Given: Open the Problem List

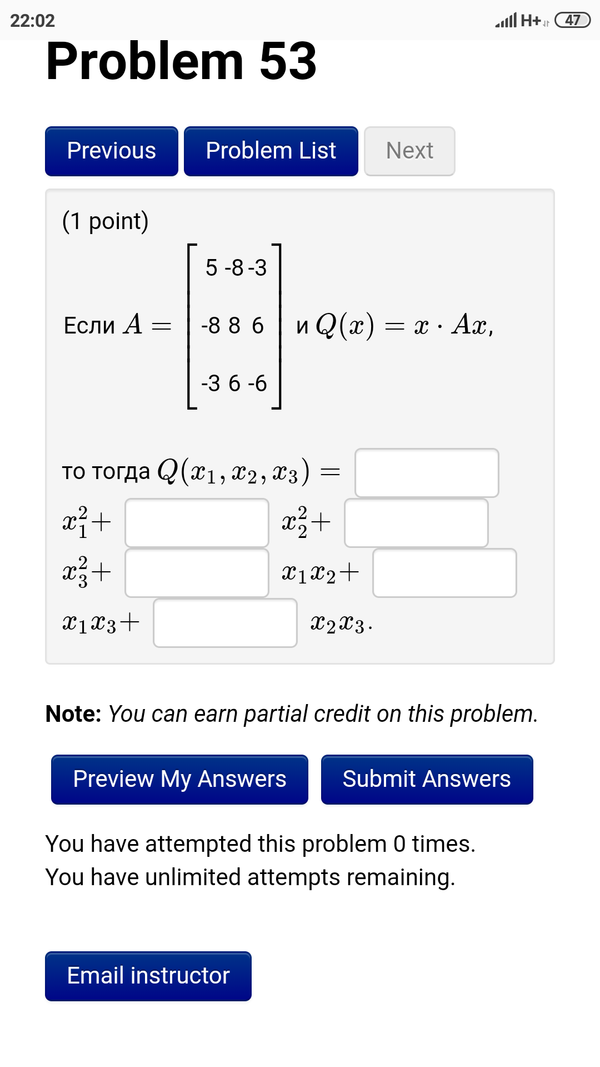Looking at the screenshot, I should (x=271, y=151).
